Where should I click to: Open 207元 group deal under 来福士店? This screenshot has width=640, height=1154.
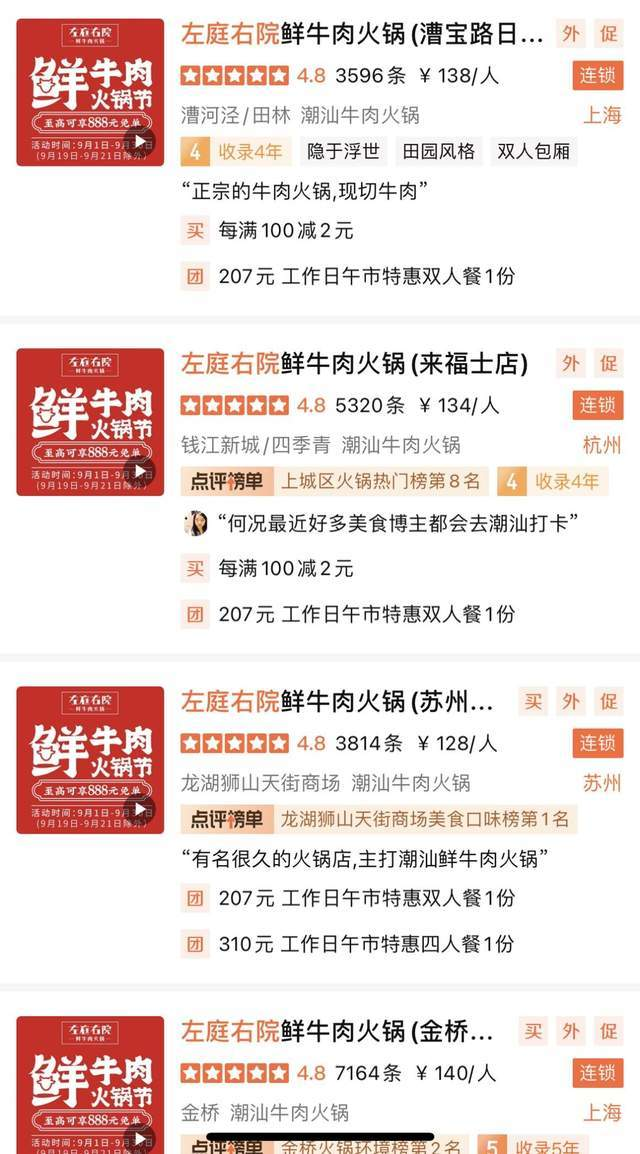pyautogui.click(x=366, y=614)
